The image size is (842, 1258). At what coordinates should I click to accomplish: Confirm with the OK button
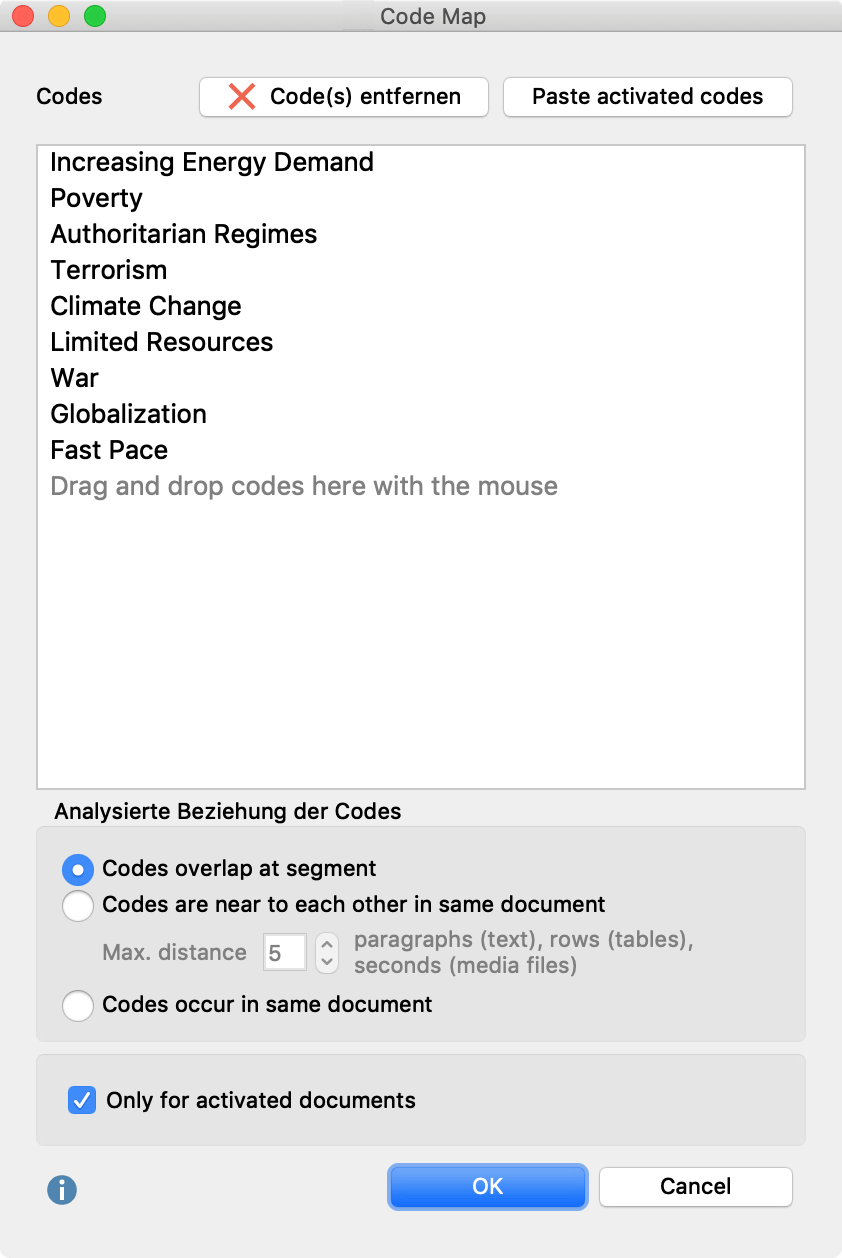(x=487, y=1187)
